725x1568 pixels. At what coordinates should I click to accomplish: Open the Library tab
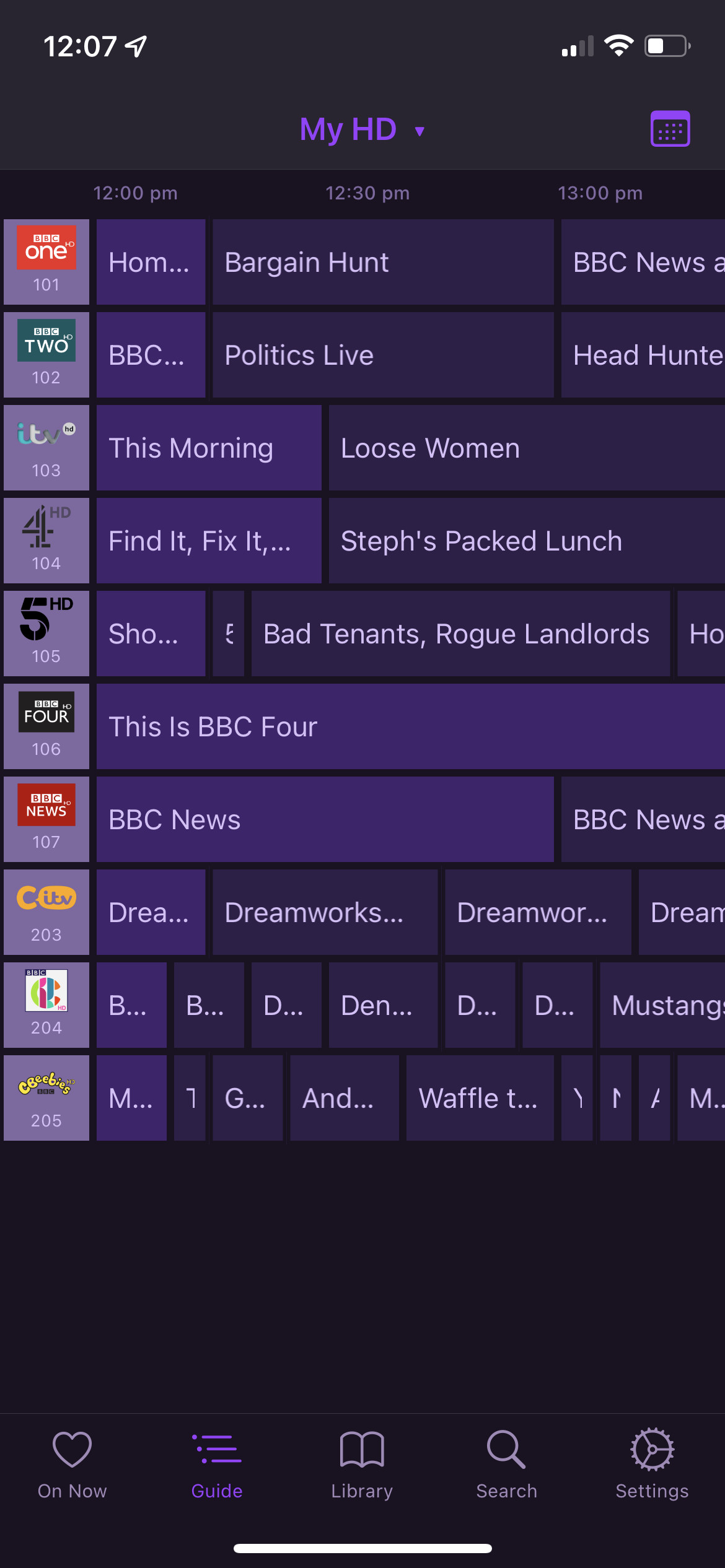(x=362, y=1465)
